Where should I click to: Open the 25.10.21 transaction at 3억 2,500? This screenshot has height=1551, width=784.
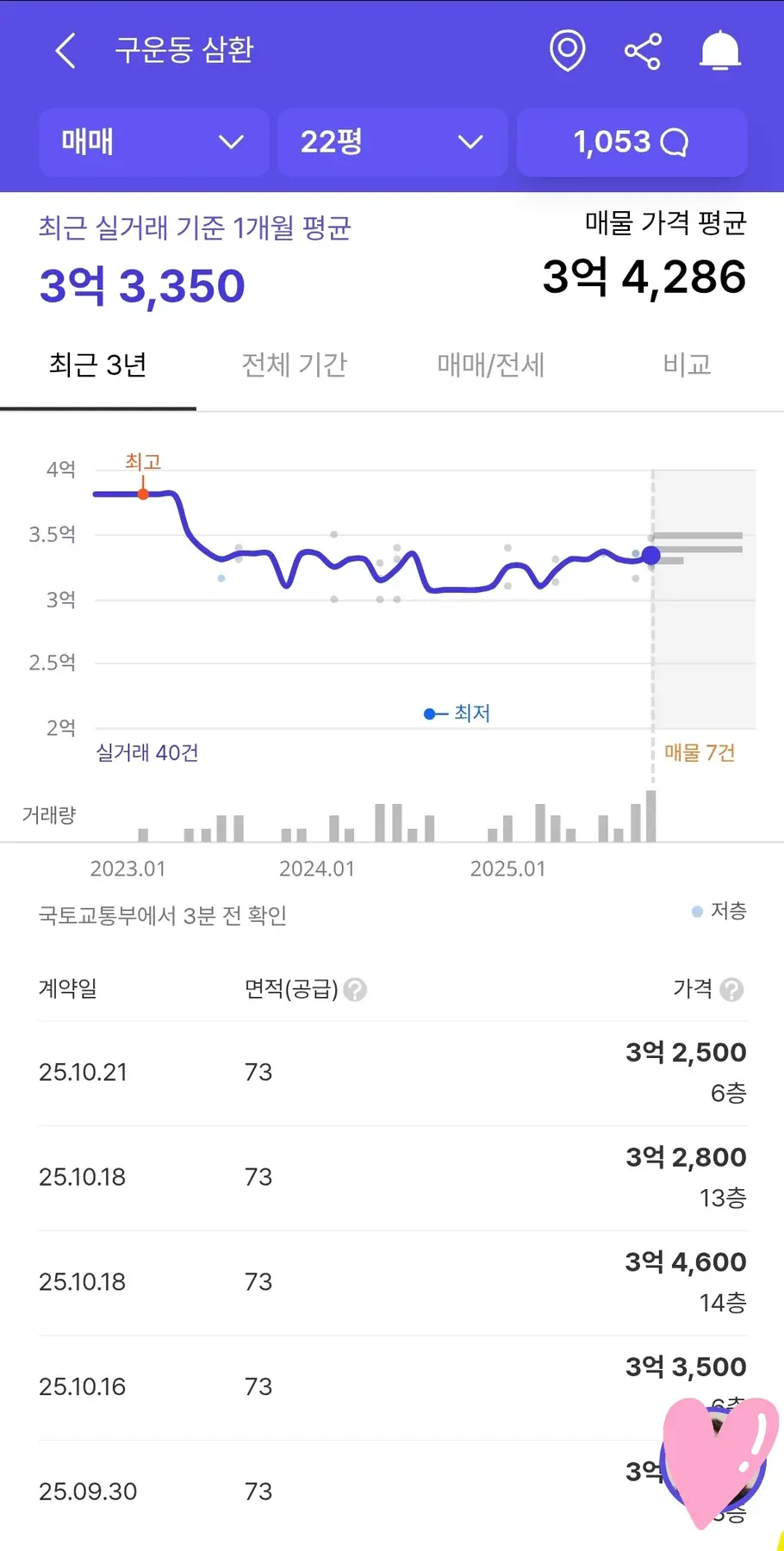[x=392, y=1073]
